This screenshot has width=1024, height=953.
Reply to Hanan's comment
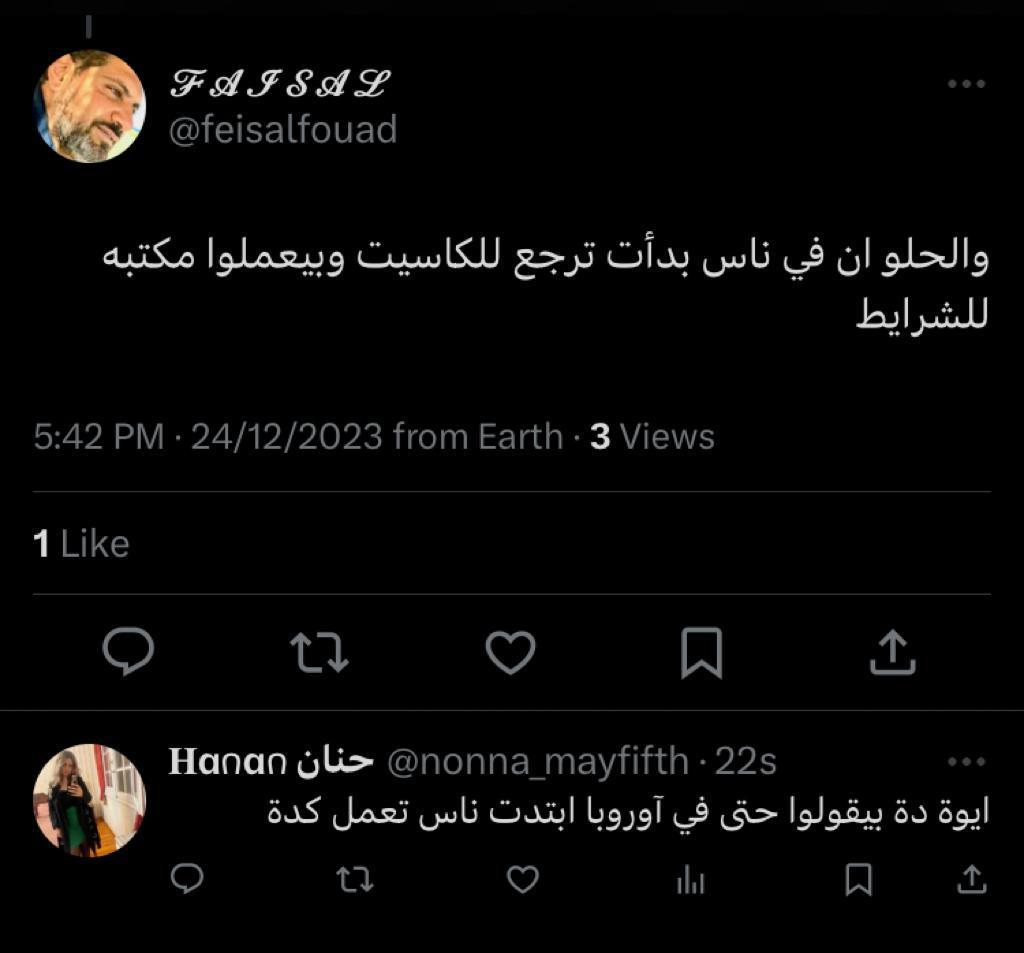(187, 879)
